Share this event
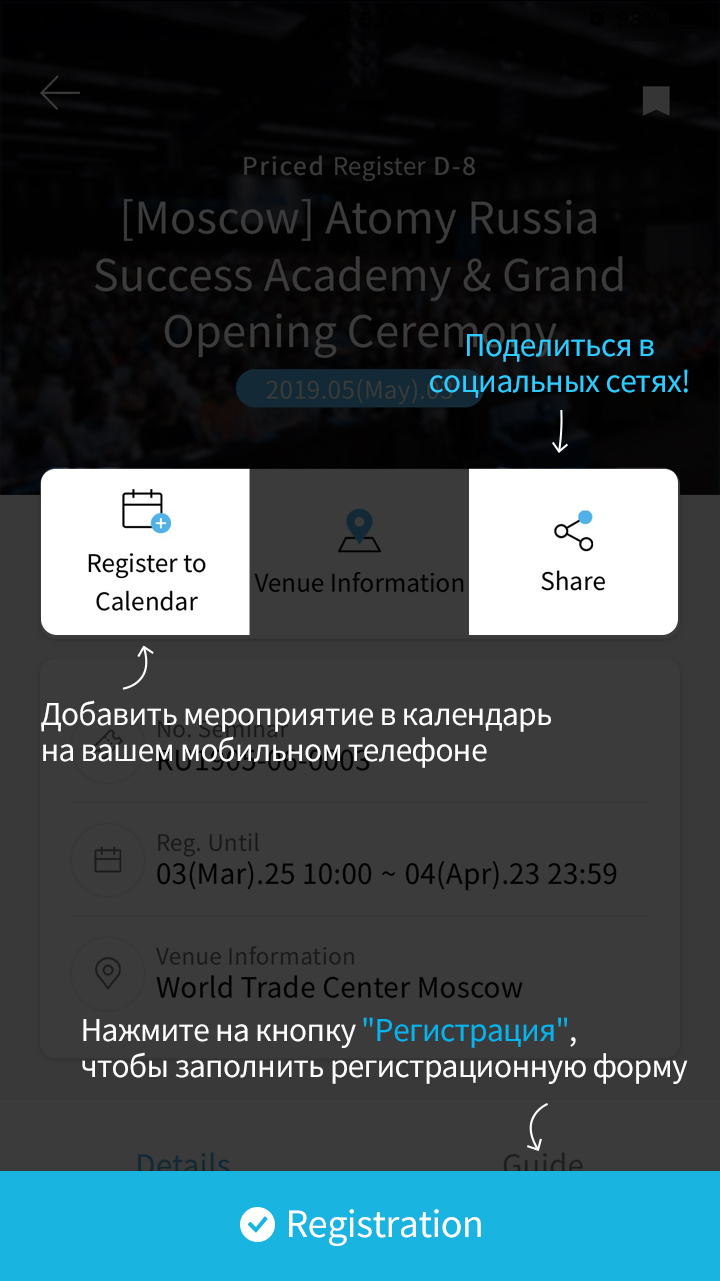Image resolution: width=720 pixels, height=1281 pixels. pyautogui.click(x=573, y=552)
